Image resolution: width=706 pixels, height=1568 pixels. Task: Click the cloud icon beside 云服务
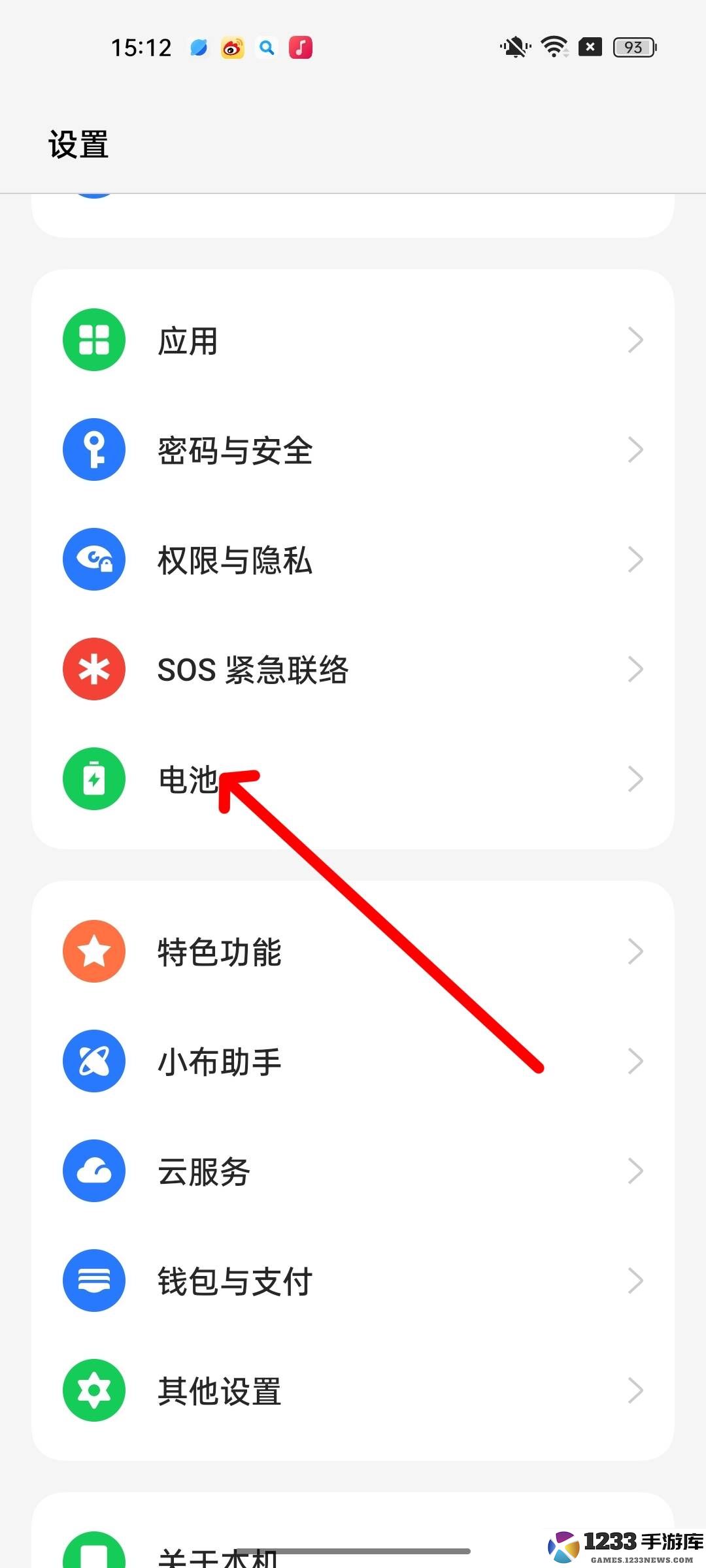click(x=93, y=1171)
